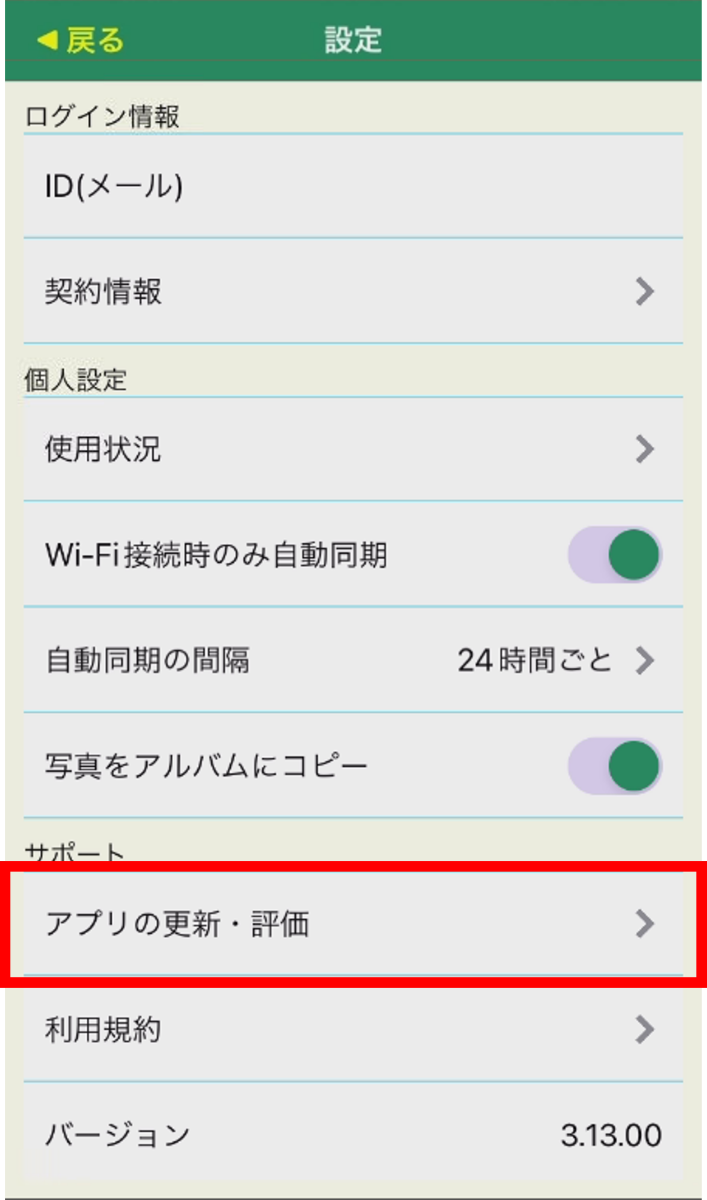Go back with the 戻る button
707x1200 pixels.
coord(80,40)
